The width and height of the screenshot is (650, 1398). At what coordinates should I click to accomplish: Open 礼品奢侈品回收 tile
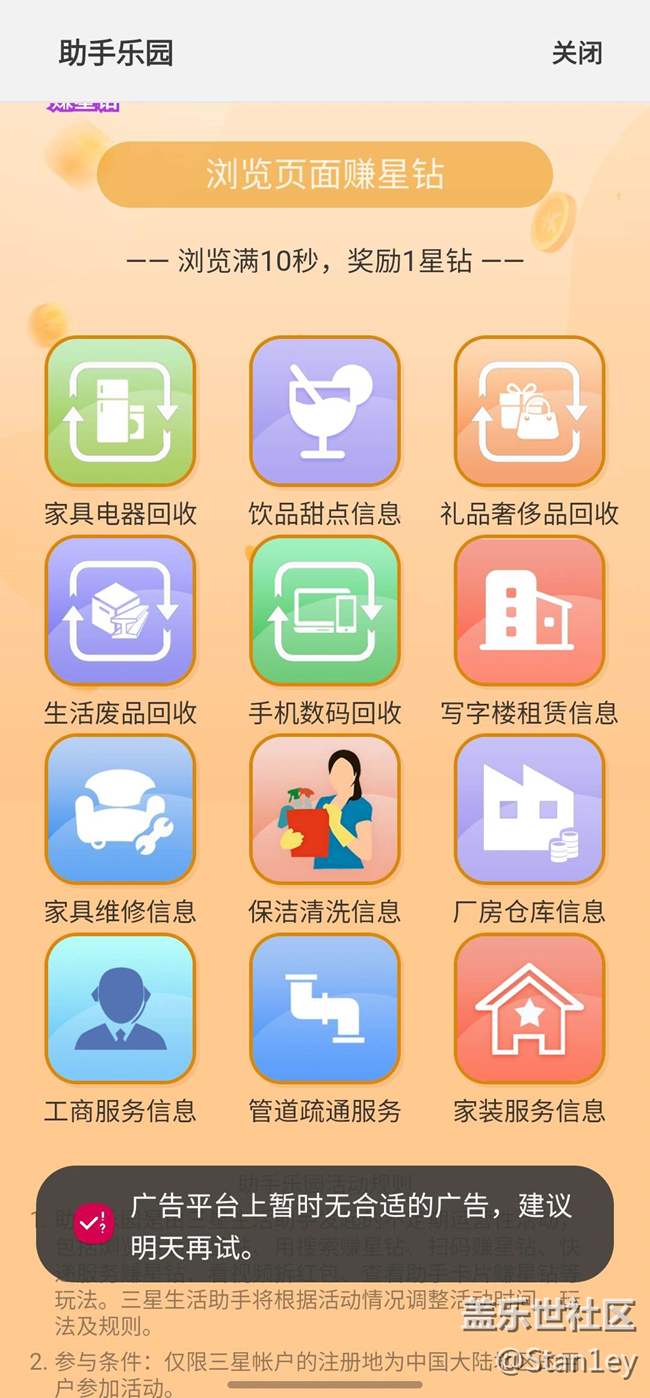[529, 412]
